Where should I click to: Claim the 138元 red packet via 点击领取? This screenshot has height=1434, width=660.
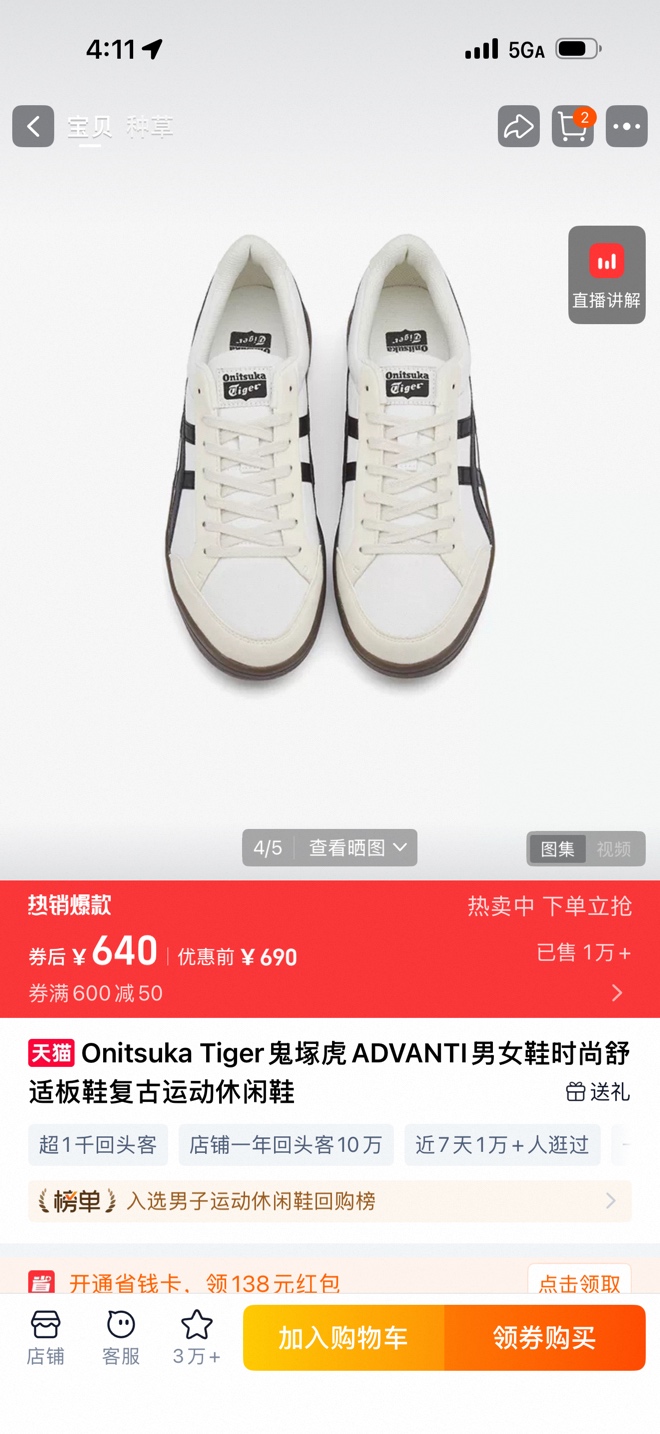pyautogui.click(x=579, y=1283)
